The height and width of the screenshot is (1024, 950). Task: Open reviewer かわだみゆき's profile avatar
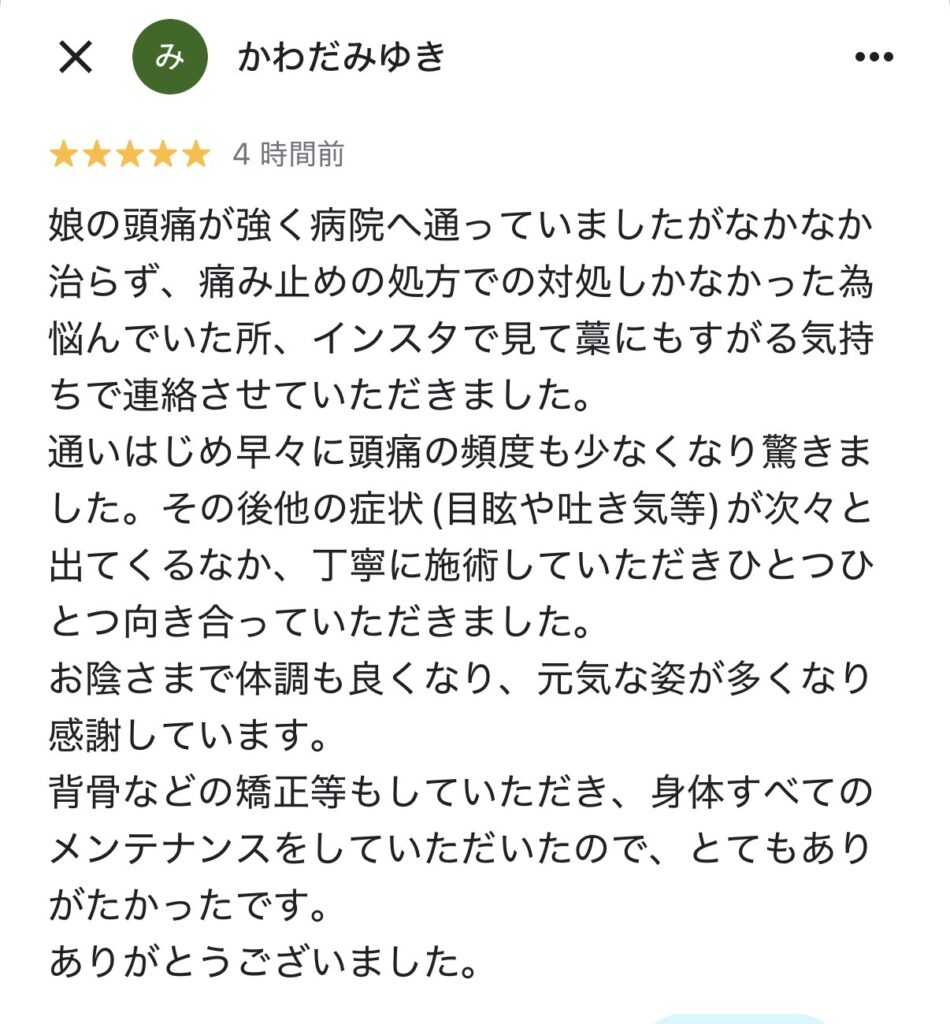[x=170, y=57]
